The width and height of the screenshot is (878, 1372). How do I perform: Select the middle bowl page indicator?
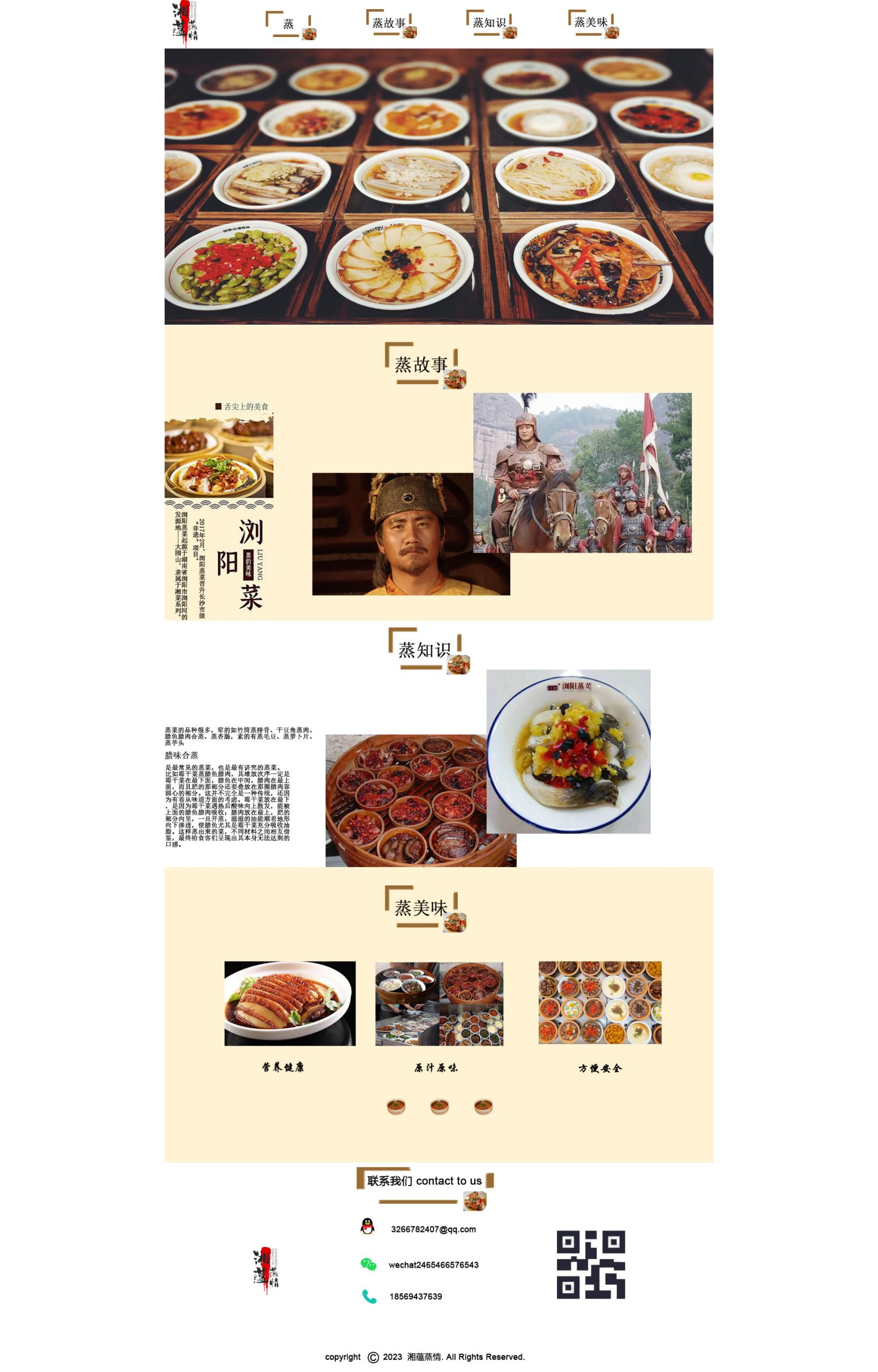pos(439,1106)
